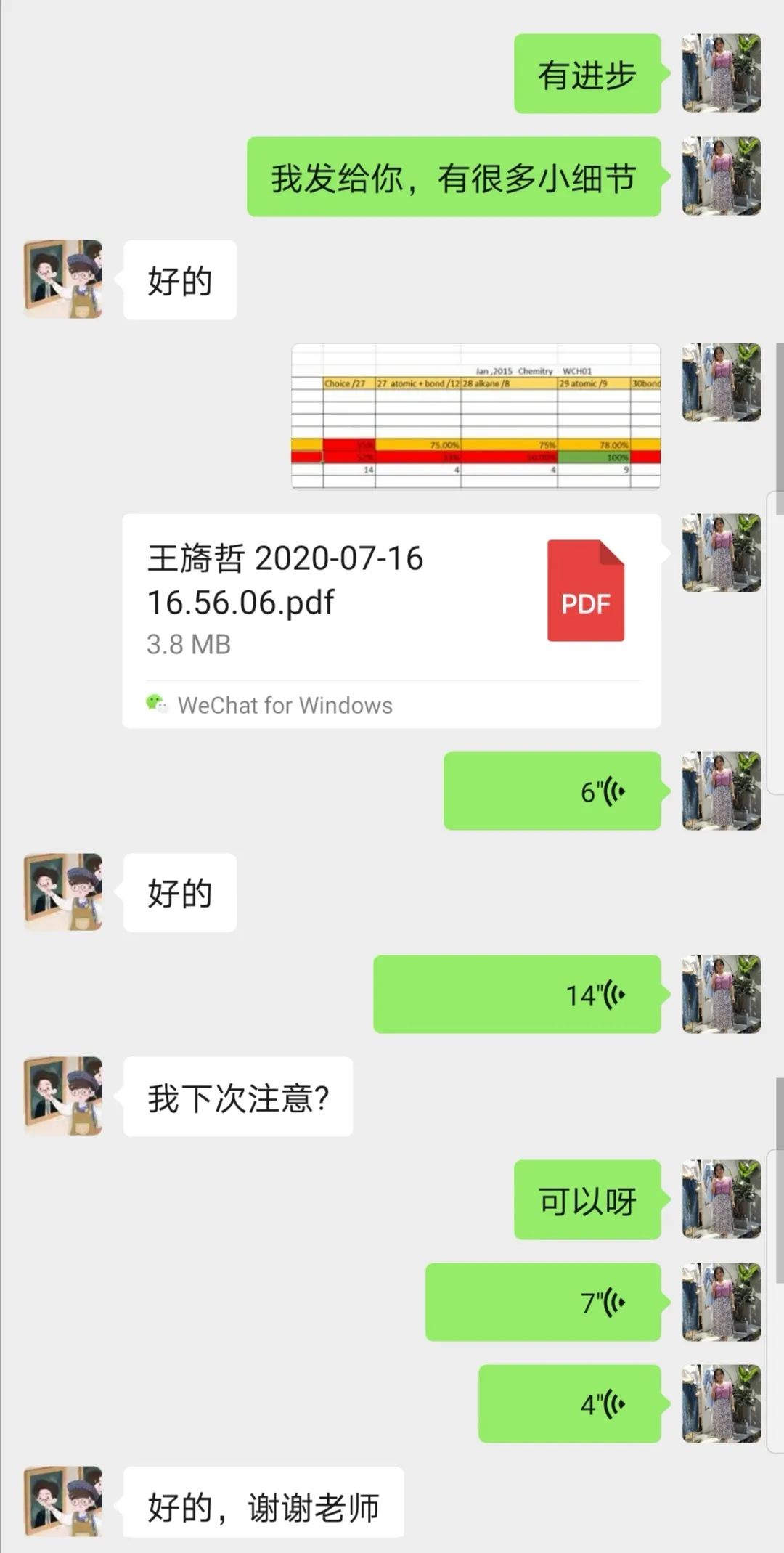Viewport: 784px width, 1553px height.
Task: Tap the avatar beside the 可以呀 message
Action: [x=721, y=1199]
